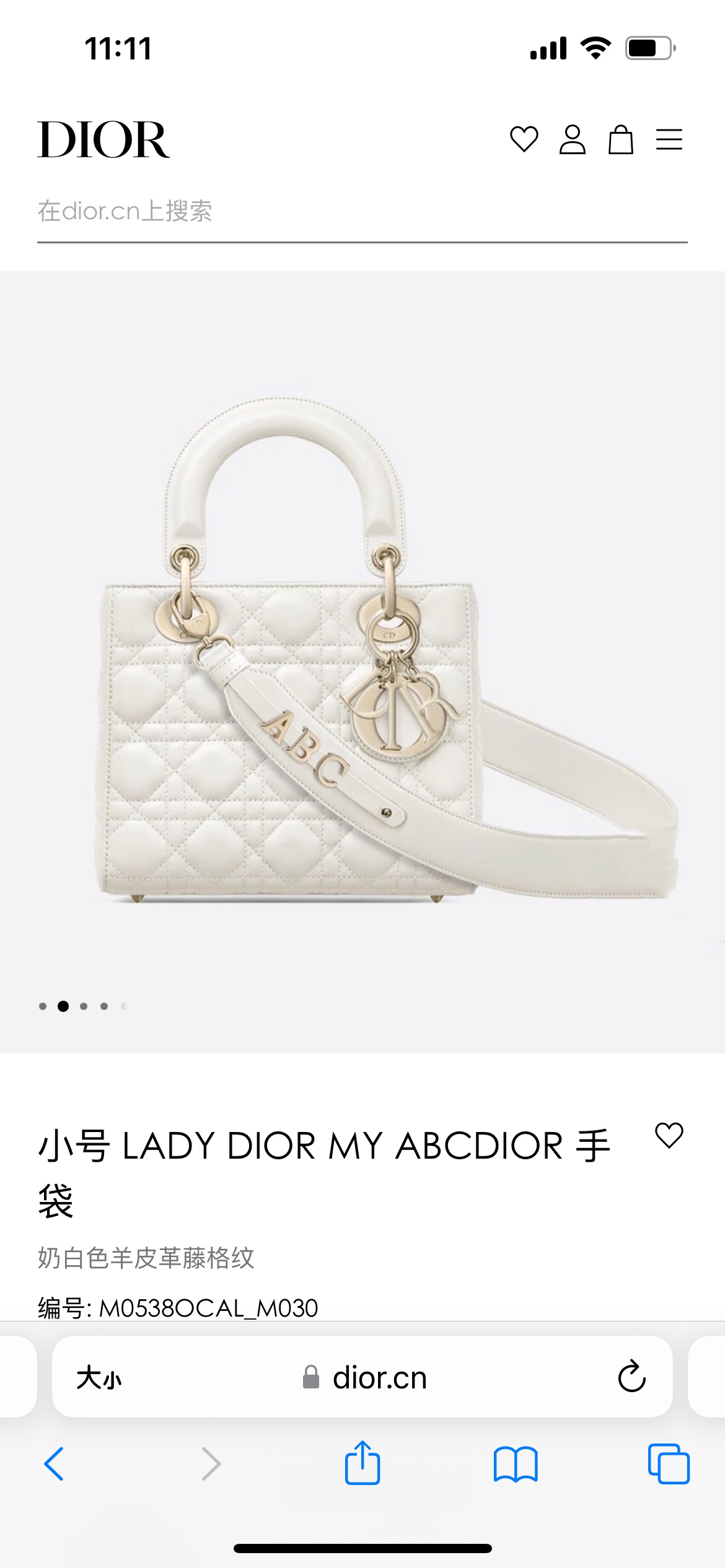This screenshot has height=1568, width=725.
Task: Show all open Safari tabs
Action: [x=668, y=1464]
